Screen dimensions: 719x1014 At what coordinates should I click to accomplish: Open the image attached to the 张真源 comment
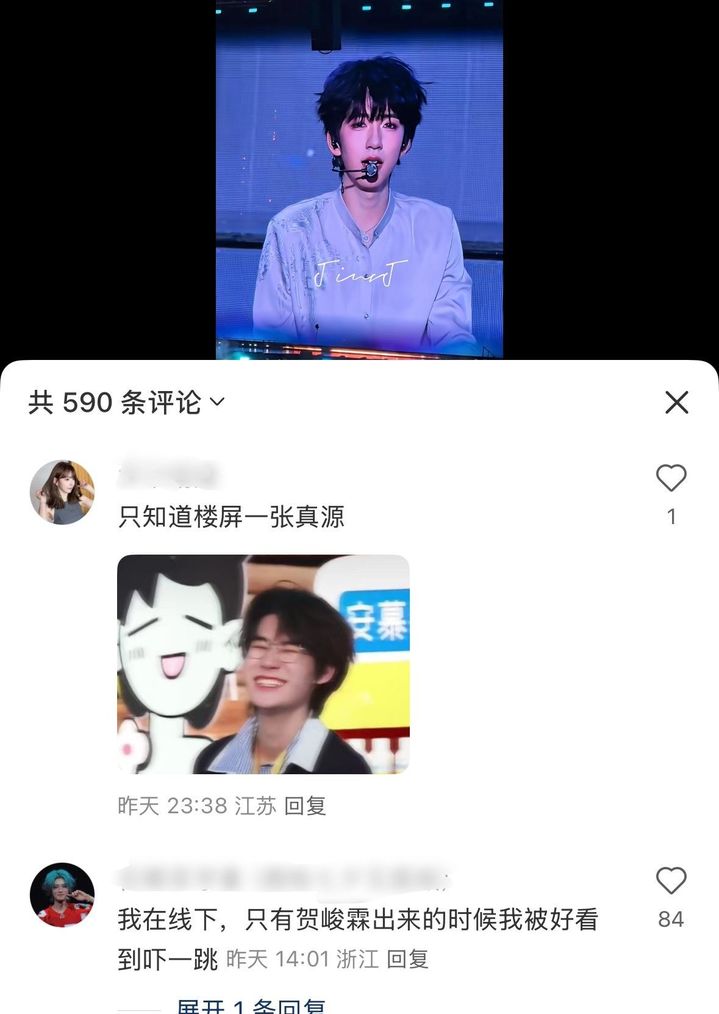(263, 664)
